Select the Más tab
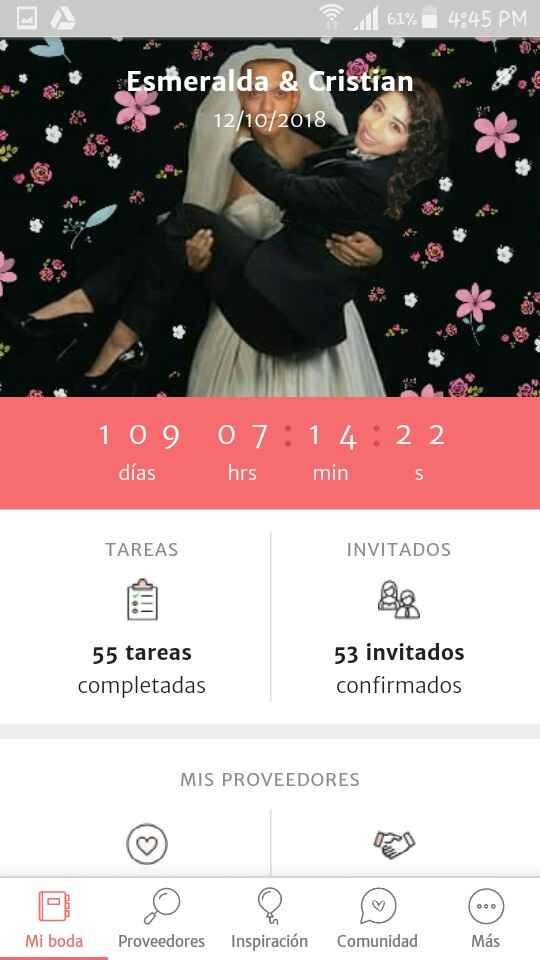Viewport: 540px width, 960px height. coord(486,919)
